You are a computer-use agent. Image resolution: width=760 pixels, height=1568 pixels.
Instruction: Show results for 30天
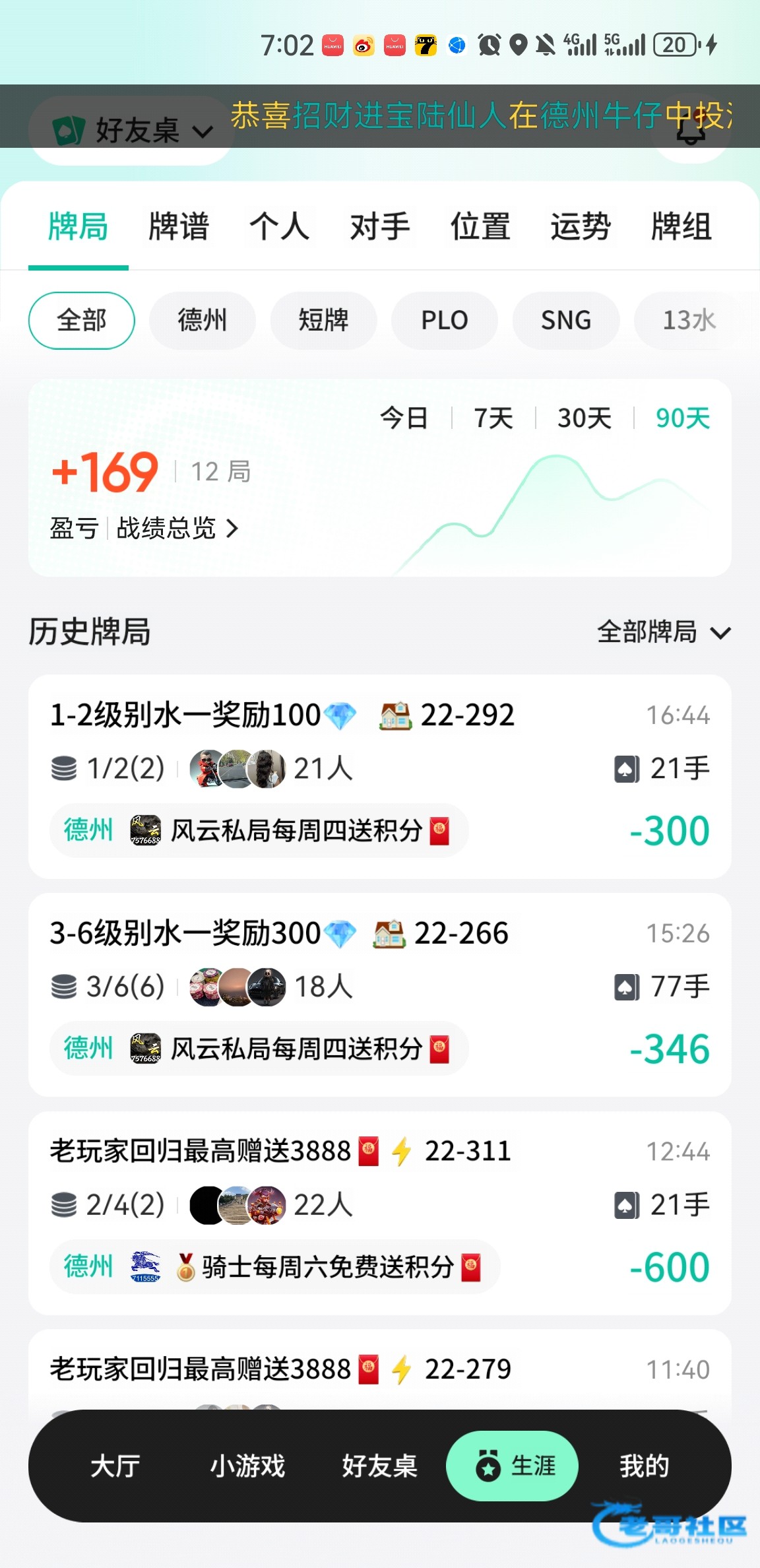tap(585, 418)
